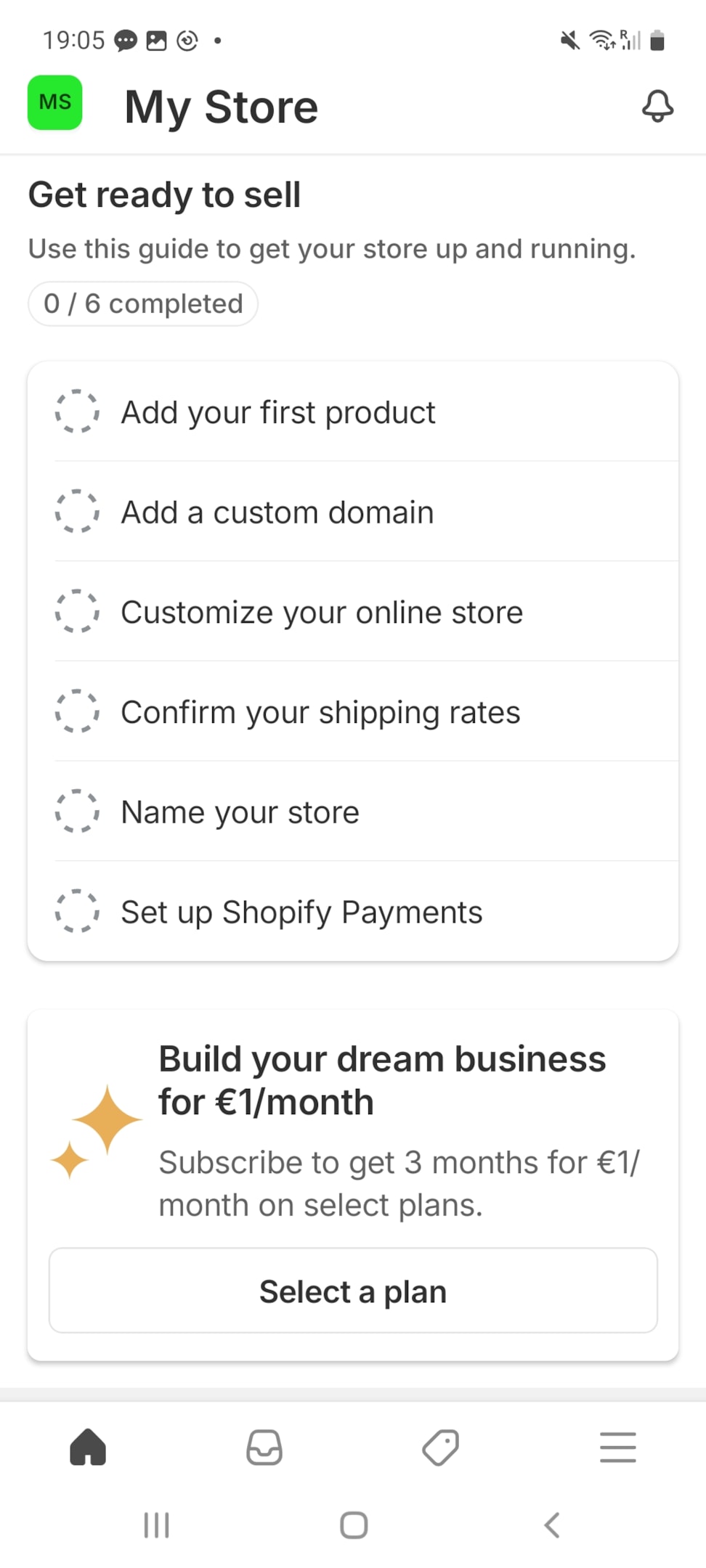Tap the system back button

point(552,1525)
